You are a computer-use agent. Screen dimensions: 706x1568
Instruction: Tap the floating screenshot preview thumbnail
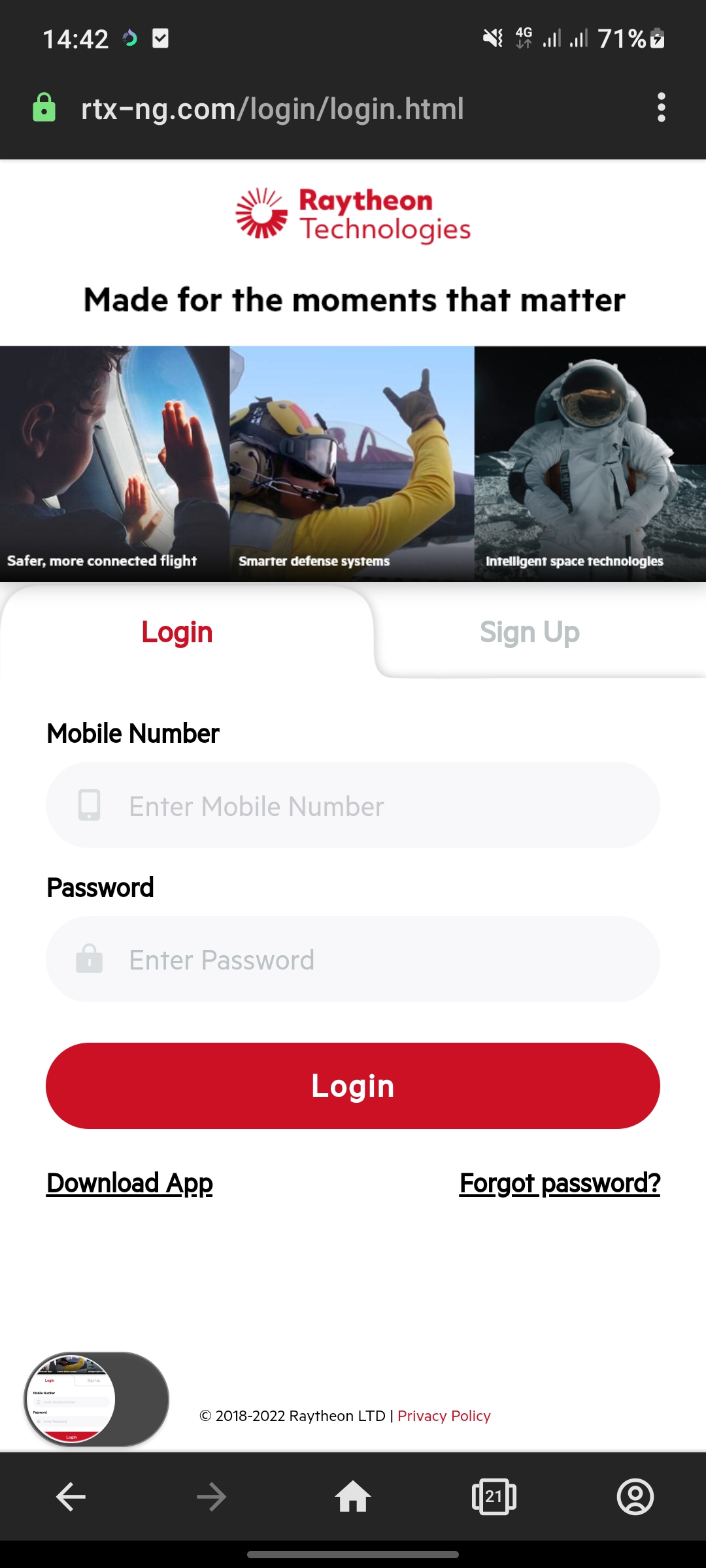click(72, 1399)
